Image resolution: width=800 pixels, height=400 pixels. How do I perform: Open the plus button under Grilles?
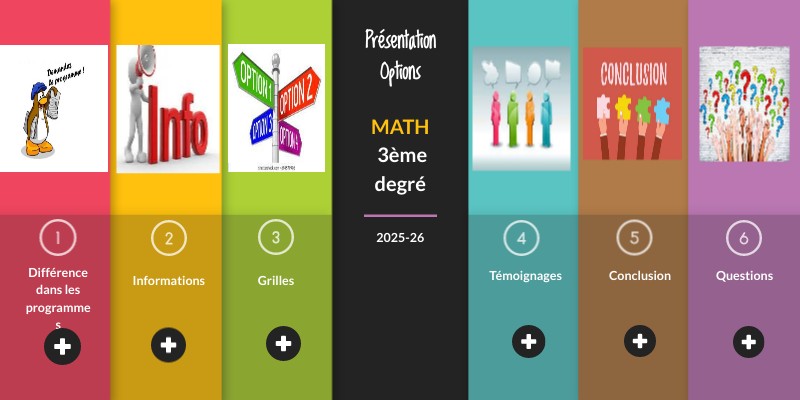point(283,343)
